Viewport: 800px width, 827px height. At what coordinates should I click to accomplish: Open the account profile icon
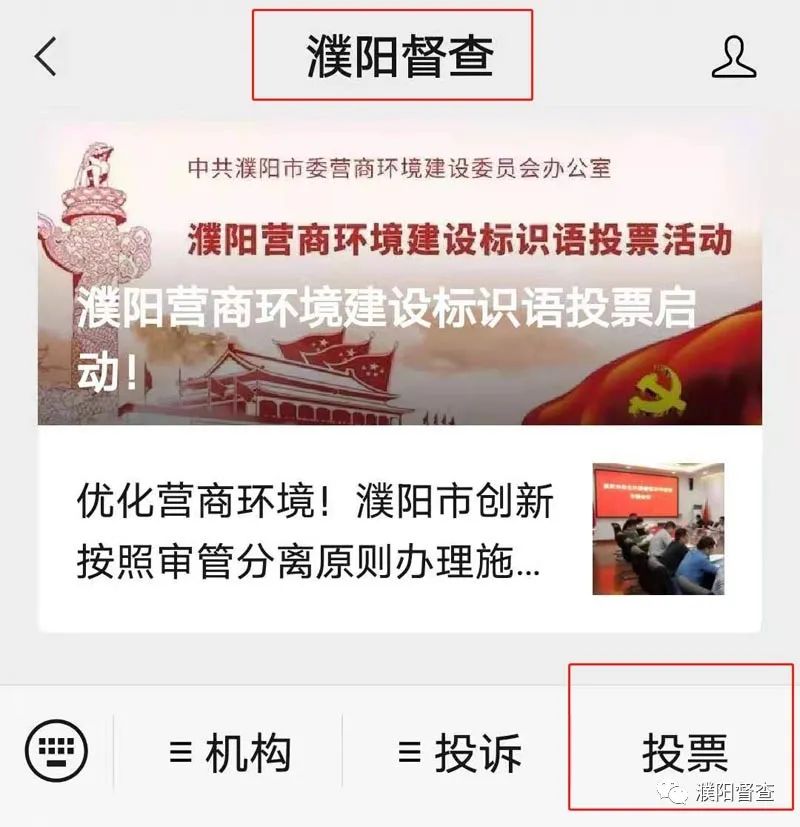coord(733,57)
